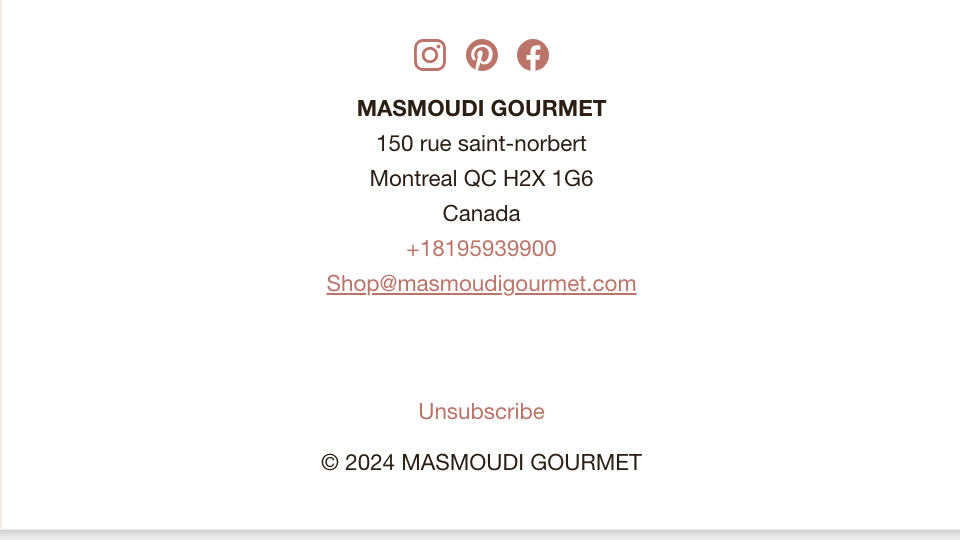The height and width of the screenshot is (540, 960).
Task: Email Shop@masmoudigourmet.com
Action: pos(481,284)
